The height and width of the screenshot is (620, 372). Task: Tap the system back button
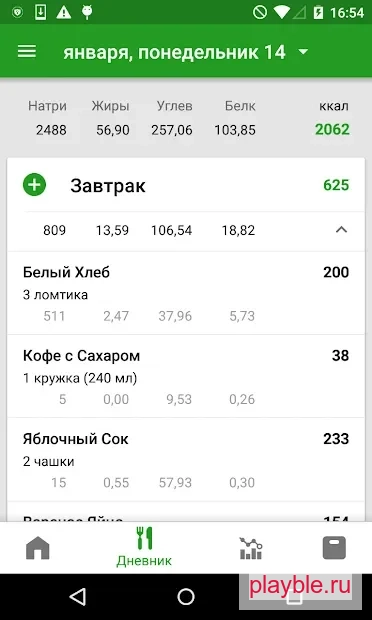(x=77, y=596)
